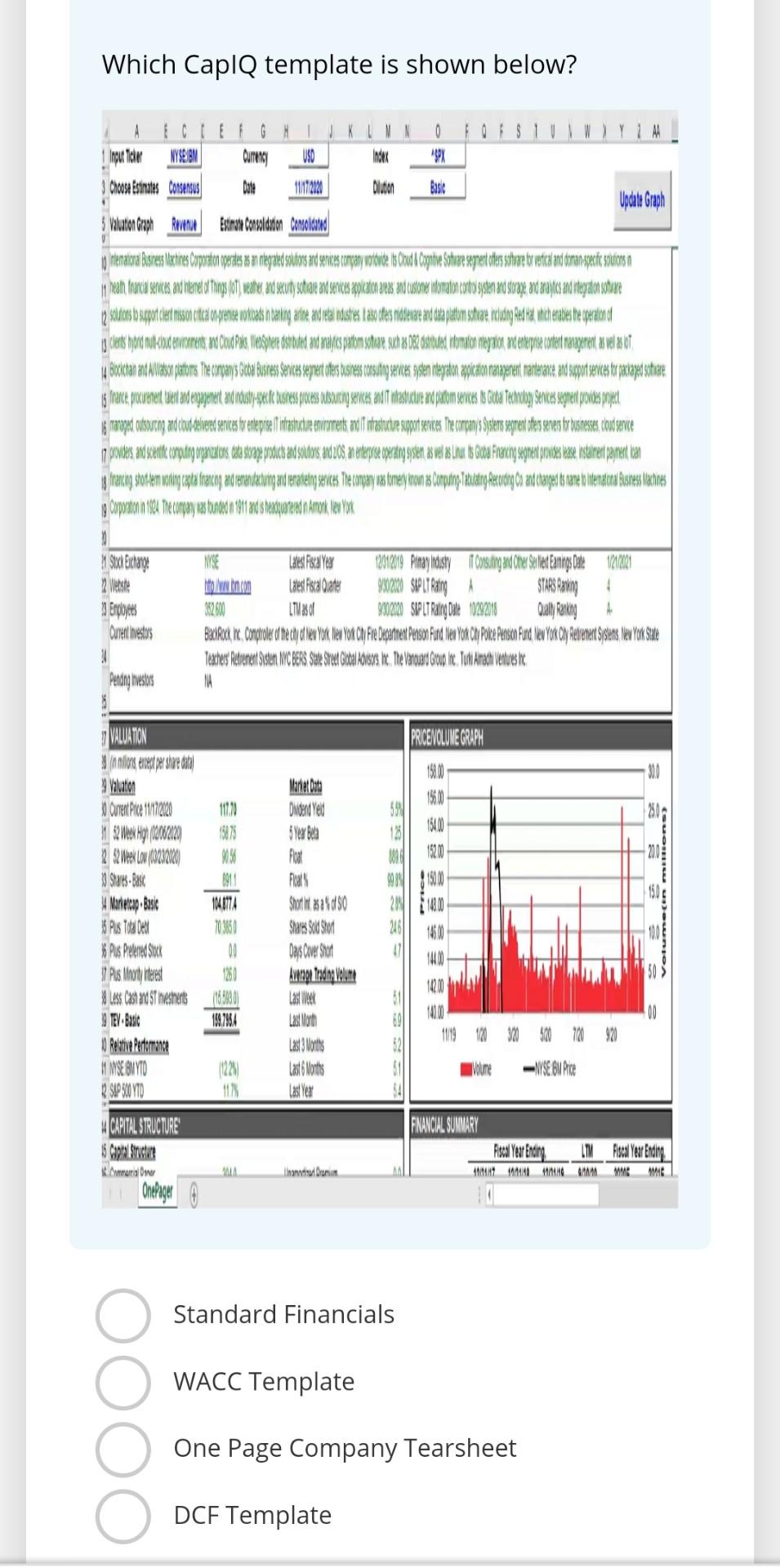
Task: Click the NYSE:IBM Price legend line
Action: (x=528, y=1068)
